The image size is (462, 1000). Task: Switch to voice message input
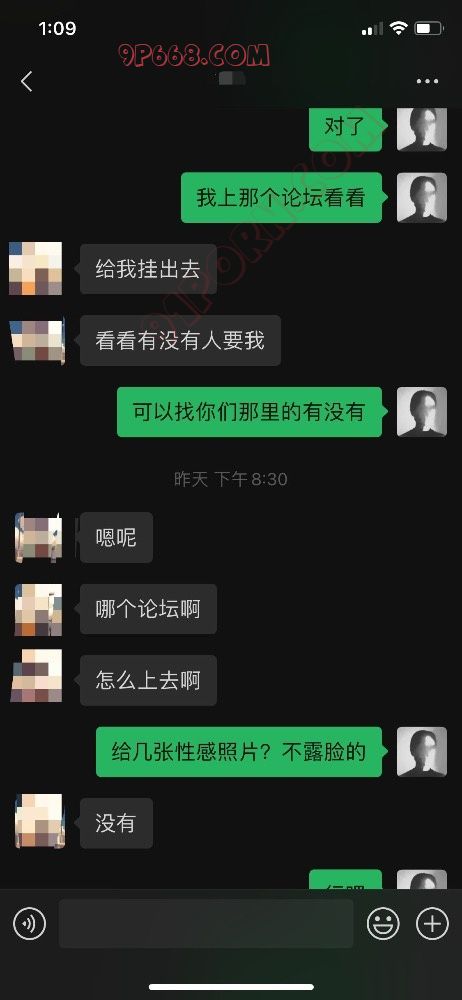click(x=29, y=923)
